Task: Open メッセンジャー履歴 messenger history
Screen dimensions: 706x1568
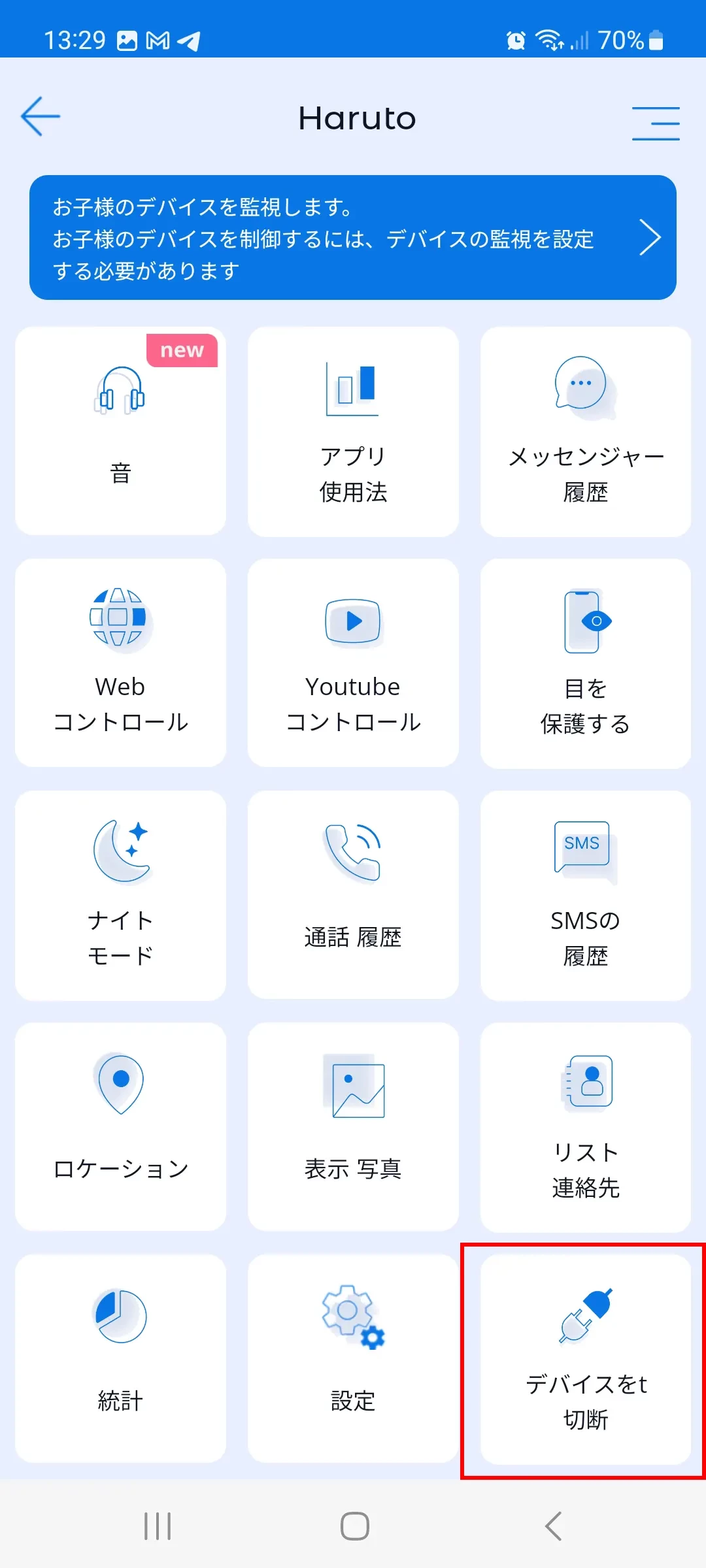Action: coord(586,431)
